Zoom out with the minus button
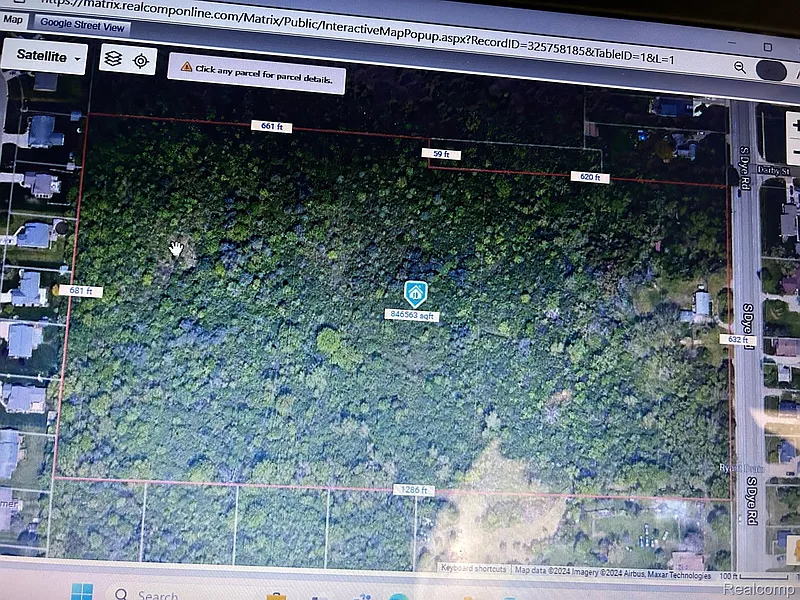Screen dimensions: 800x600 (x=795, y=152)
